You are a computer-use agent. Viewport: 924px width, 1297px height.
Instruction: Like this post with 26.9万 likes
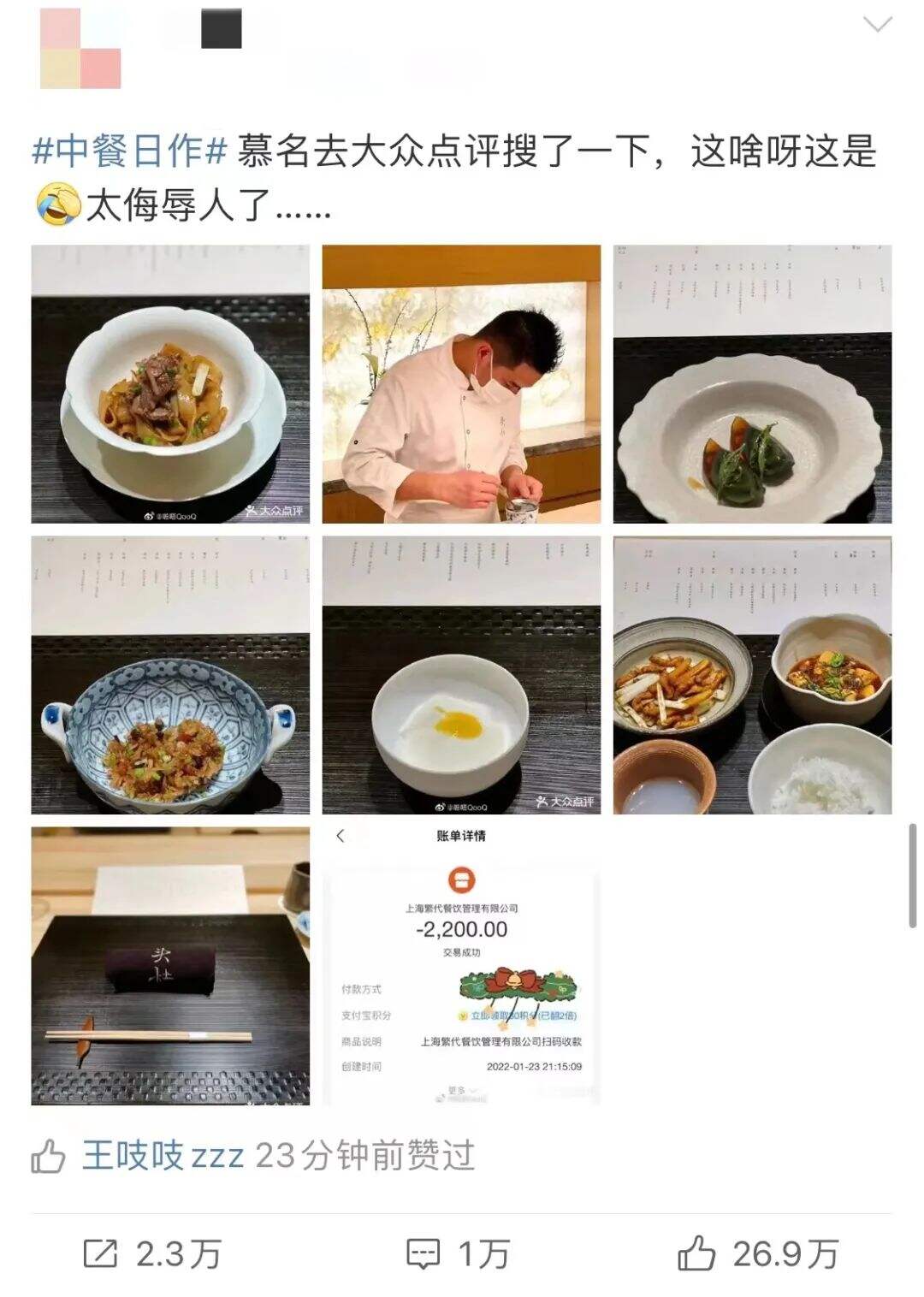pyautogui.click(x=757, y=1254)
